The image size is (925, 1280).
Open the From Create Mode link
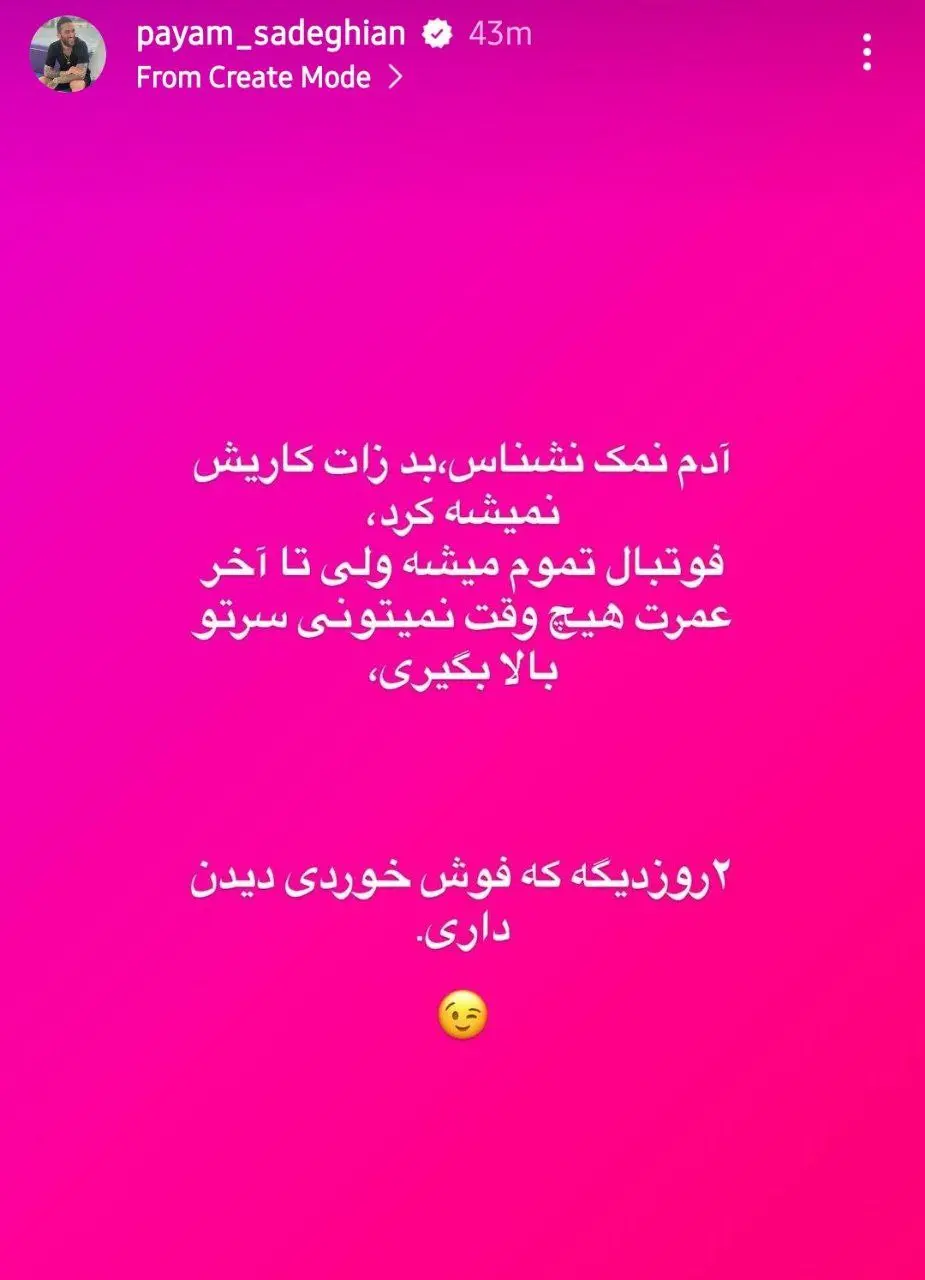[x=268, y=78]
